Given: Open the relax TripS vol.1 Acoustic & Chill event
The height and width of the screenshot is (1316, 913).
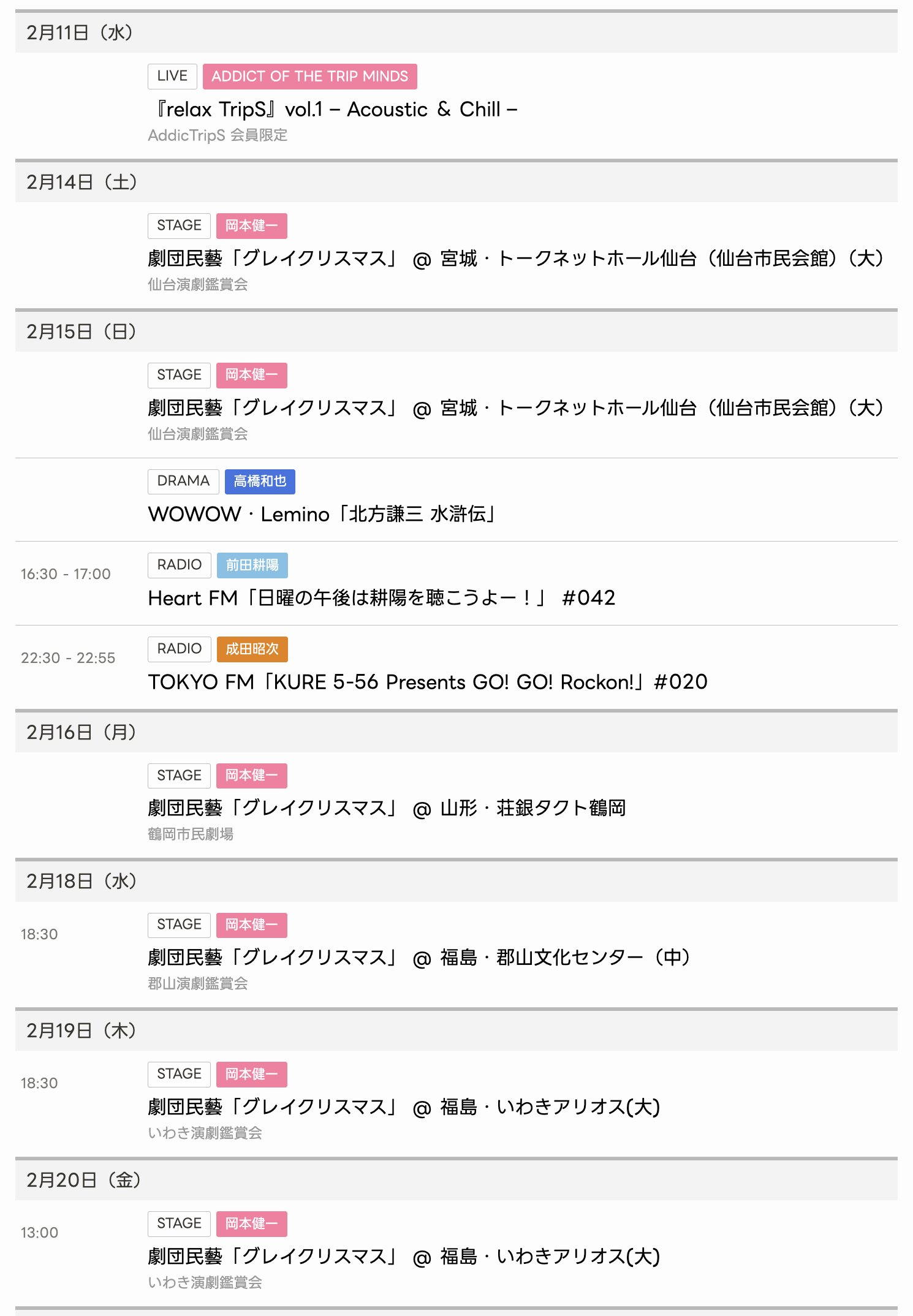Looking at the screenshot, I should (334, 109).
